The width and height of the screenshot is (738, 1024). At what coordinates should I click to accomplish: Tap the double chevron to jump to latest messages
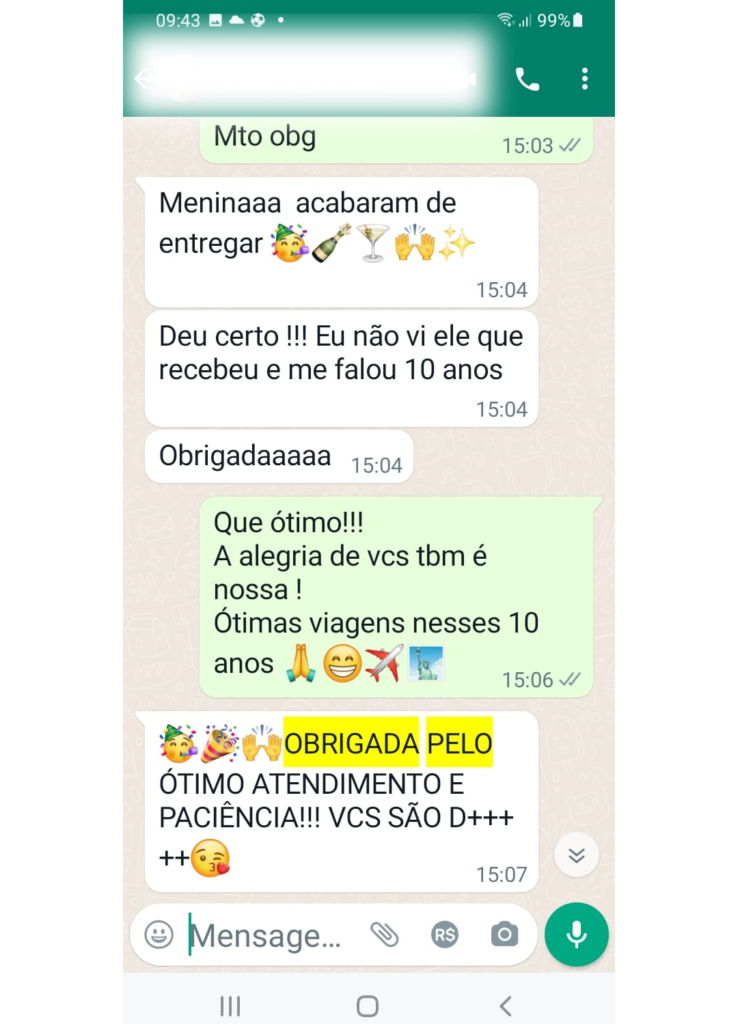[x=575, y=855]
